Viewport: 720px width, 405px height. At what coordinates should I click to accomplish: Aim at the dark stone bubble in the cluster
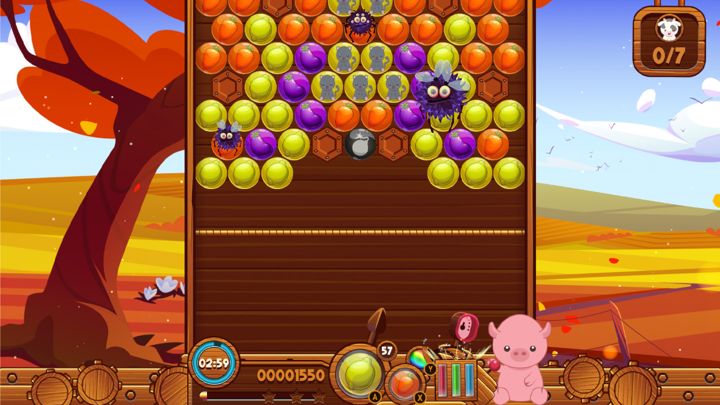tap(360, 144)
